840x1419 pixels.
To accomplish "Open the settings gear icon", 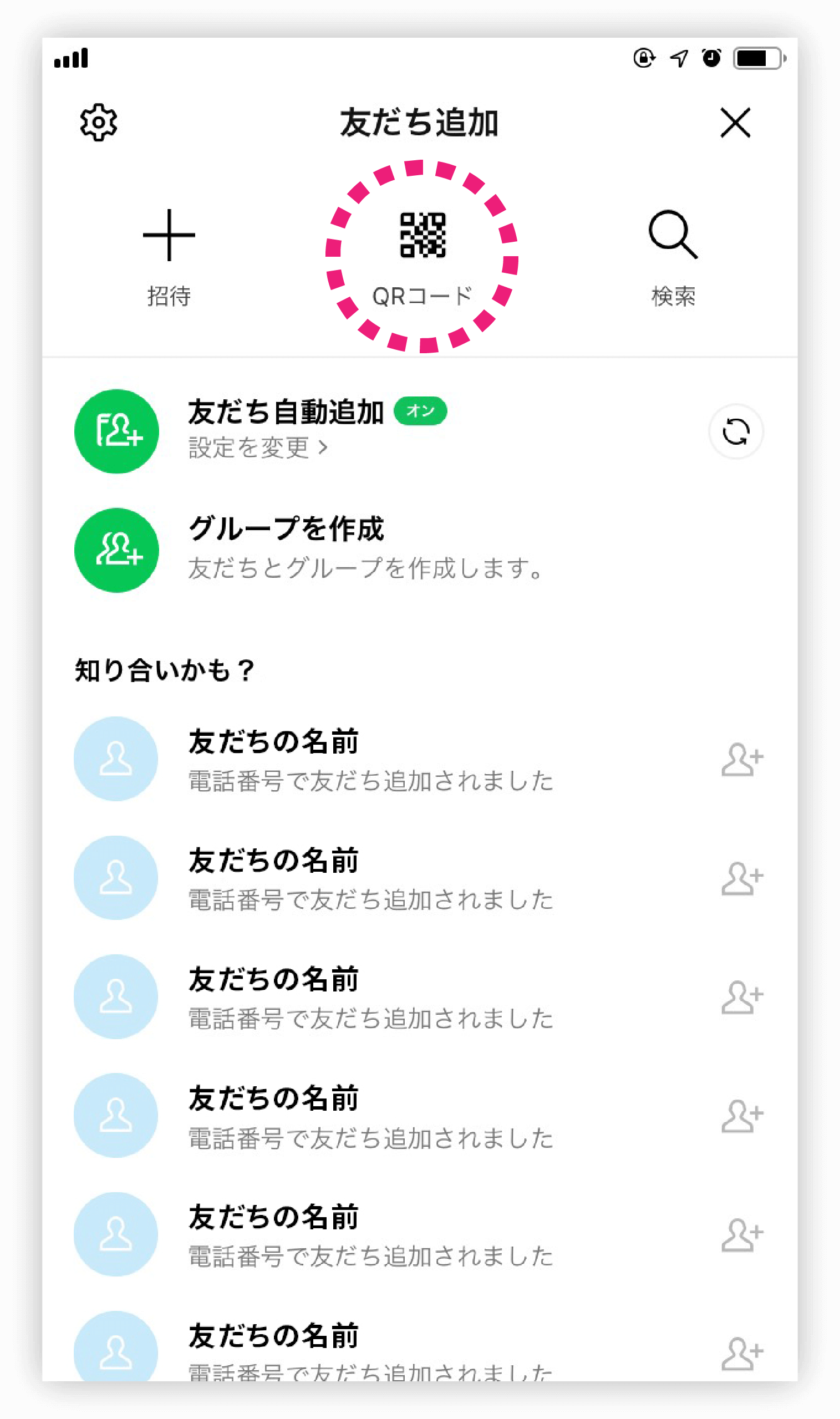I will pos(99,122).
